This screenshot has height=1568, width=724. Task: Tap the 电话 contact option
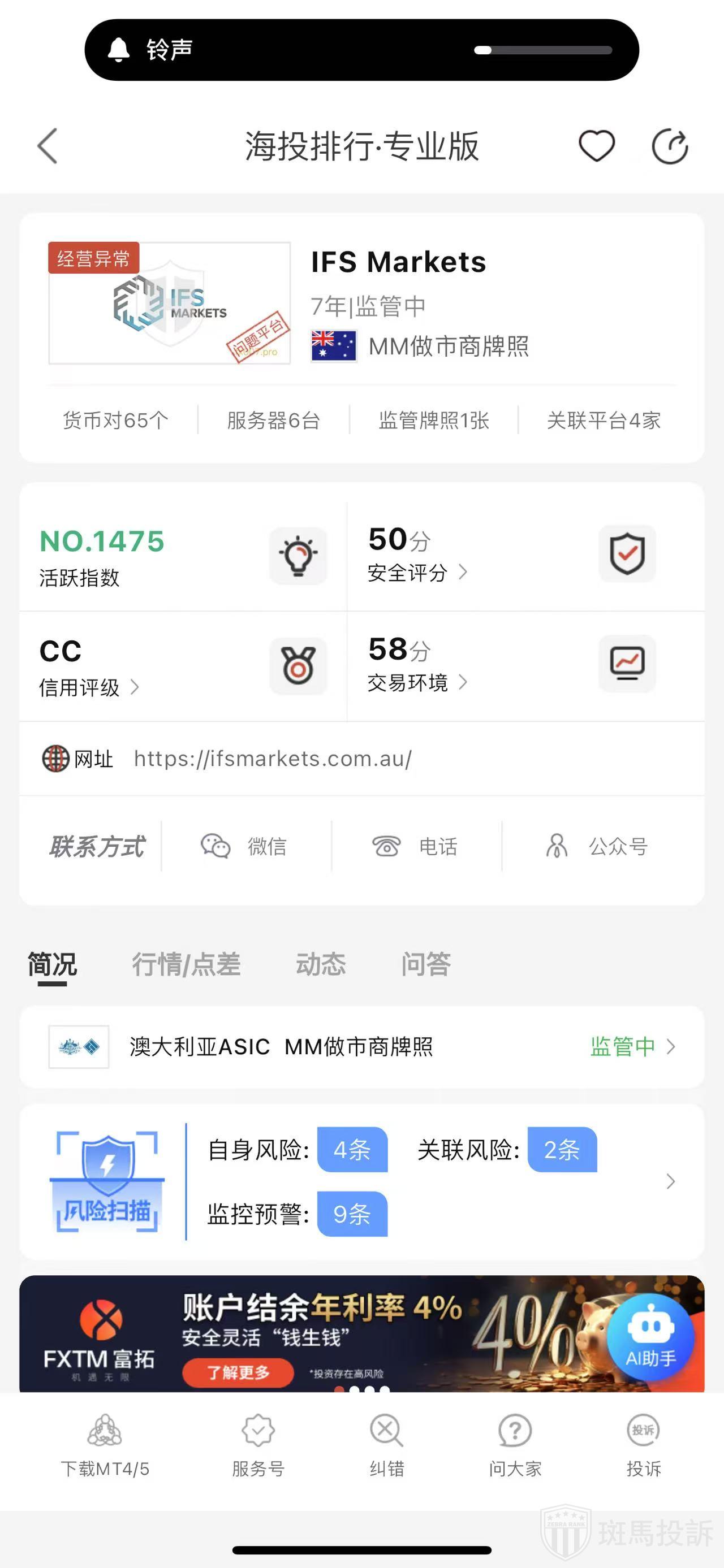[415, 846]
